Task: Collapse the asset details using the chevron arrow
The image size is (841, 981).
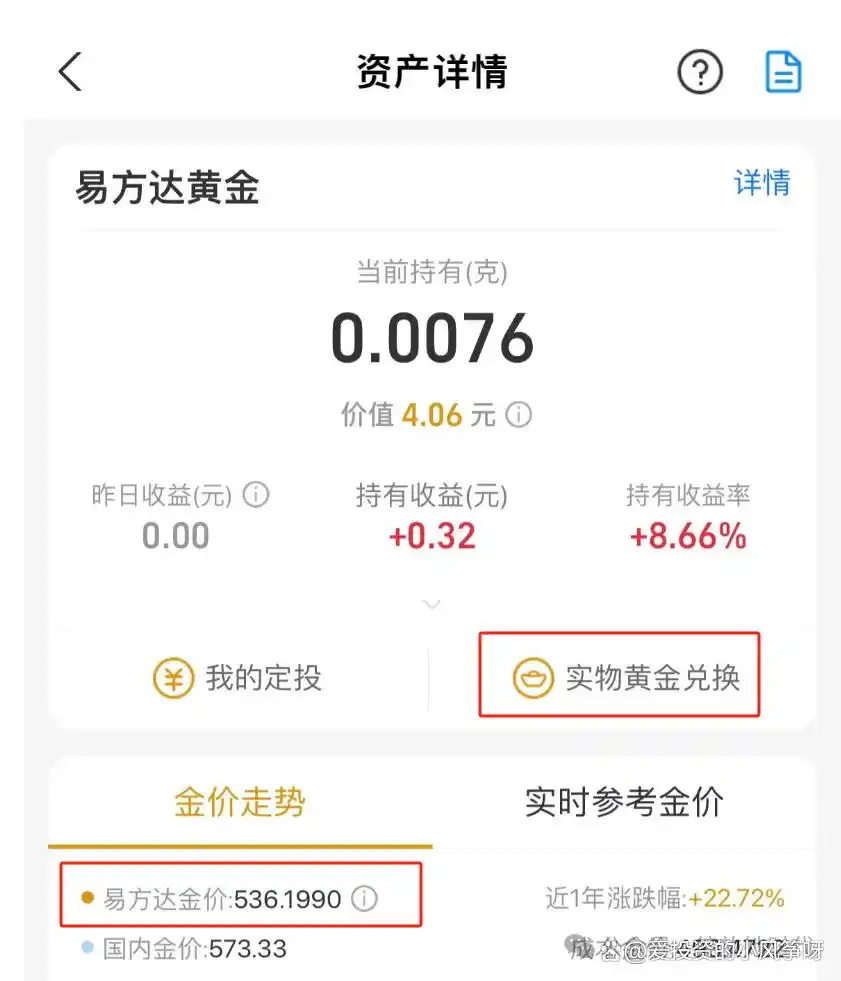Action: coord(431,604)
